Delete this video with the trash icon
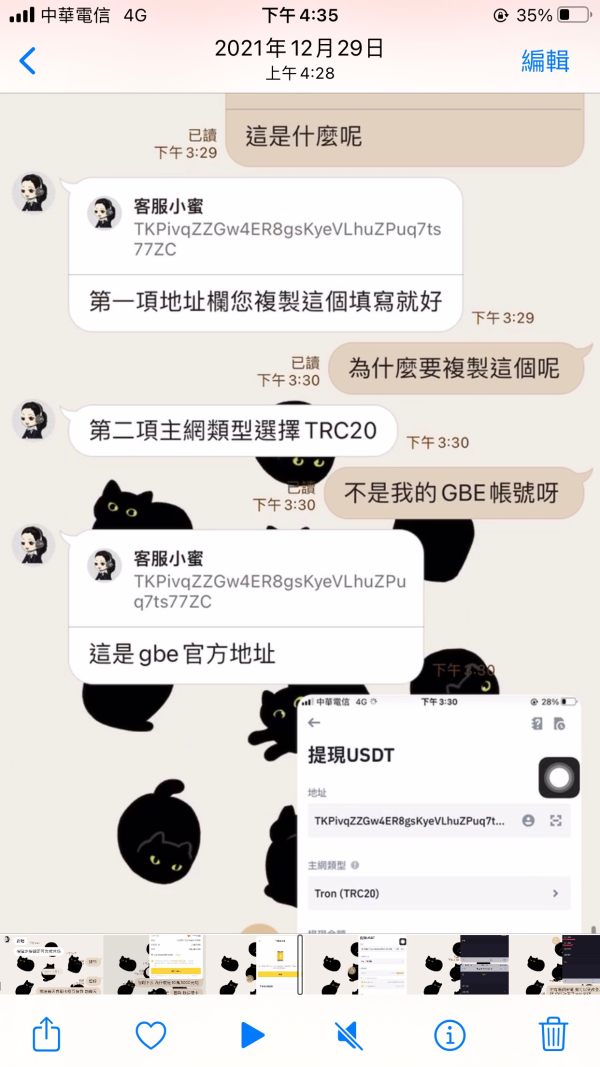Image resolution: width=600 pixels, height=1067 pixels. [x=553, y=1034]
